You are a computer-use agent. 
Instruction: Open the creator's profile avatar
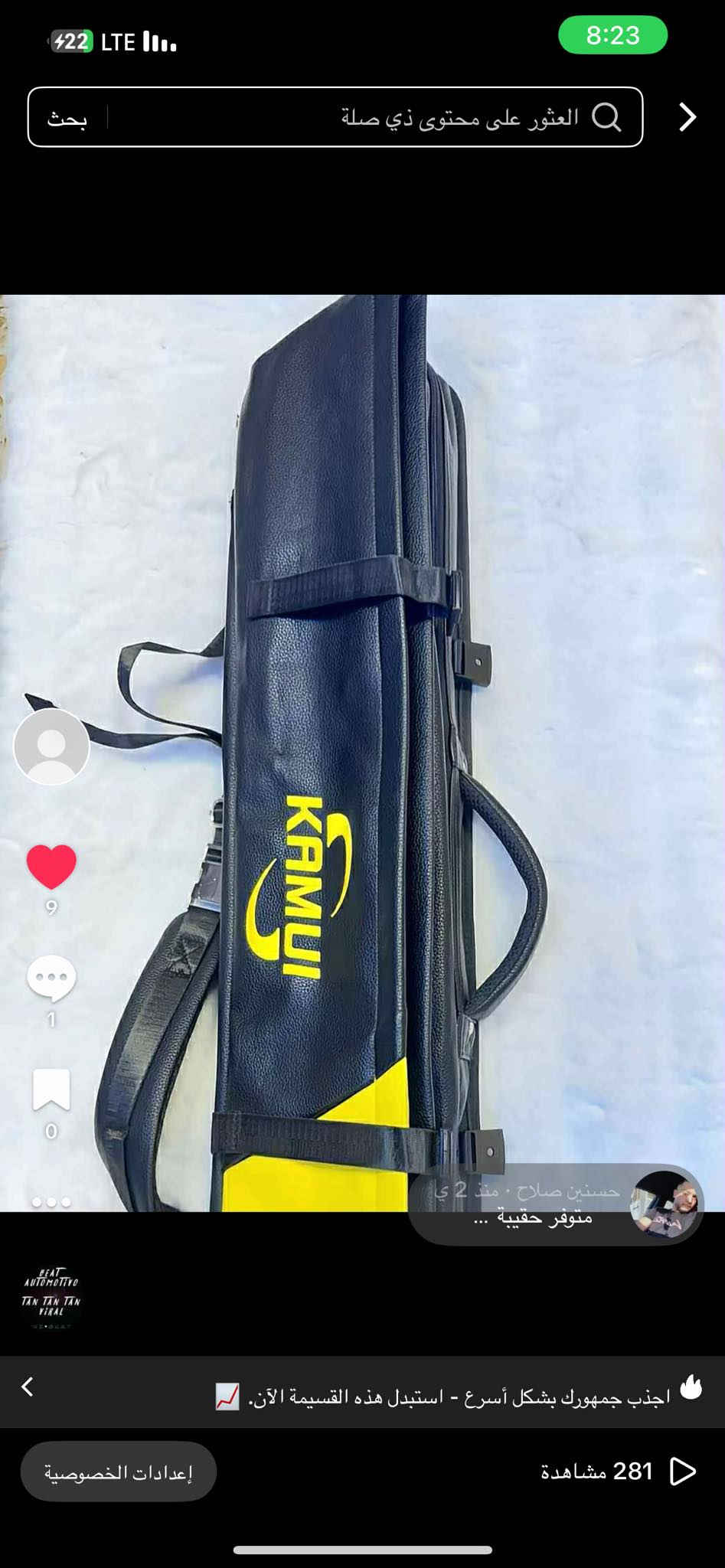tap(51, 746)
